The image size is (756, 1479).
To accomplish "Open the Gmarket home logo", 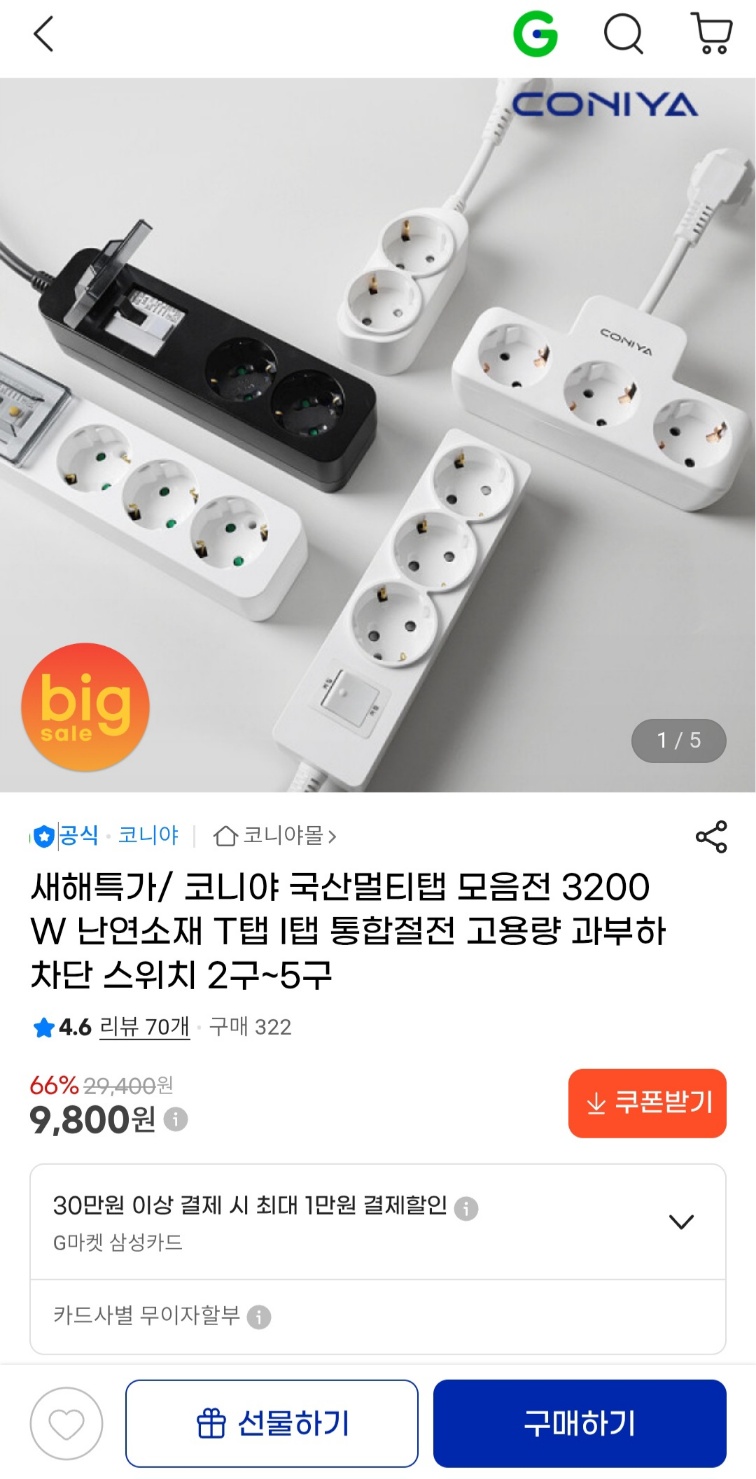I will pyautogui.click(x=535, y=36).
